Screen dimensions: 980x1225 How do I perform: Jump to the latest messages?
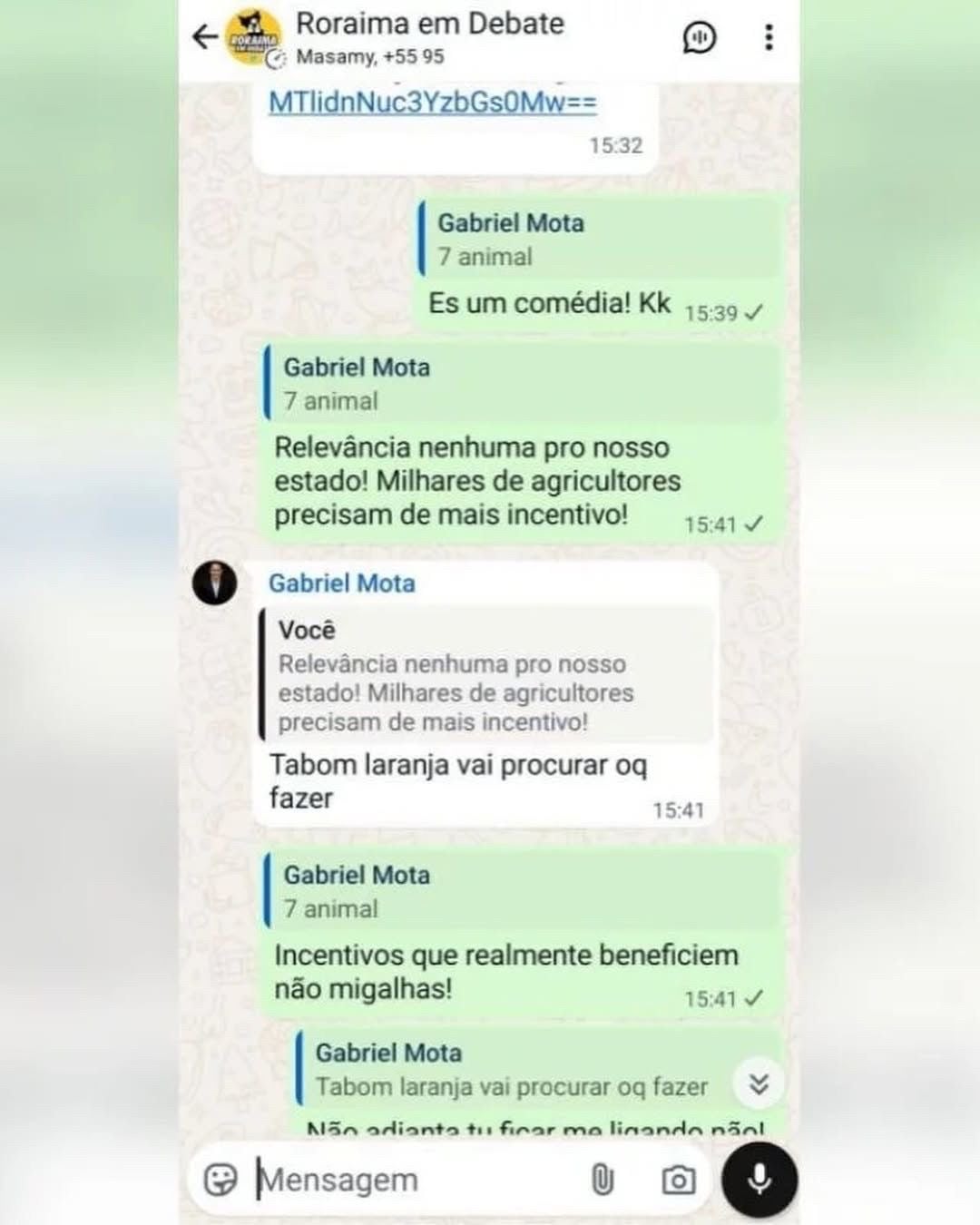point(759,1083)
